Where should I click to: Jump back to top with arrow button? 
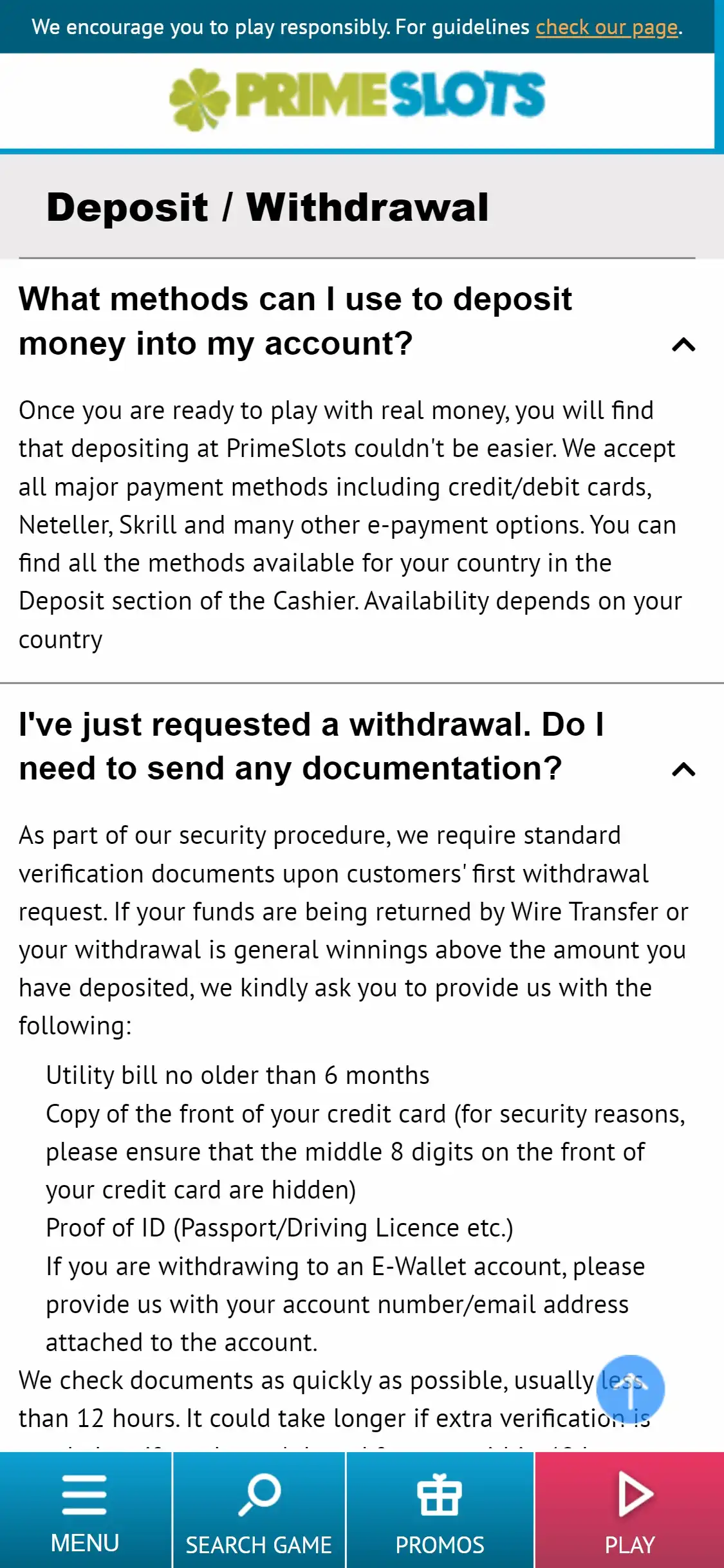630,1388
